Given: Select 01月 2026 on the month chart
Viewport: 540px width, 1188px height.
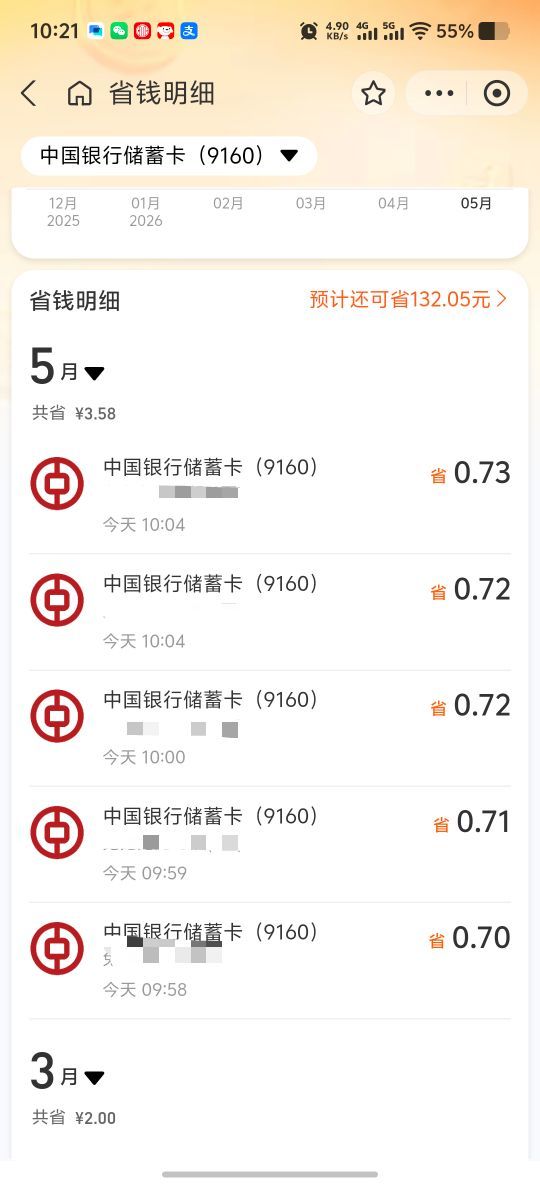Looking at the screenshot, I should 145,212.
